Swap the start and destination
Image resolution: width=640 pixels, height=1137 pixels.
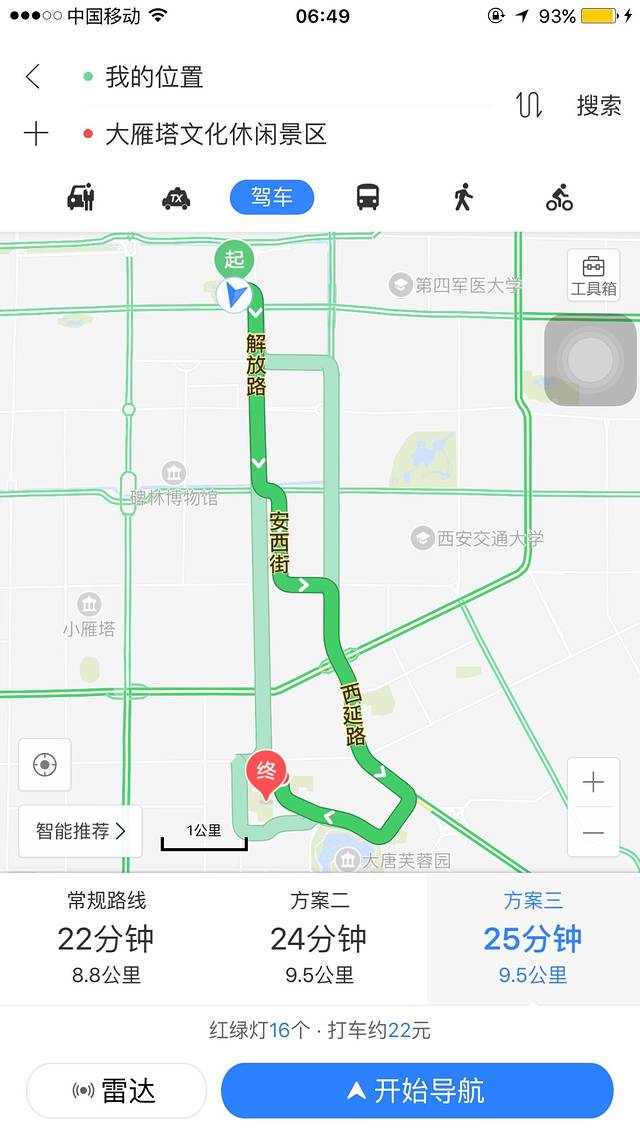point(529,105)
